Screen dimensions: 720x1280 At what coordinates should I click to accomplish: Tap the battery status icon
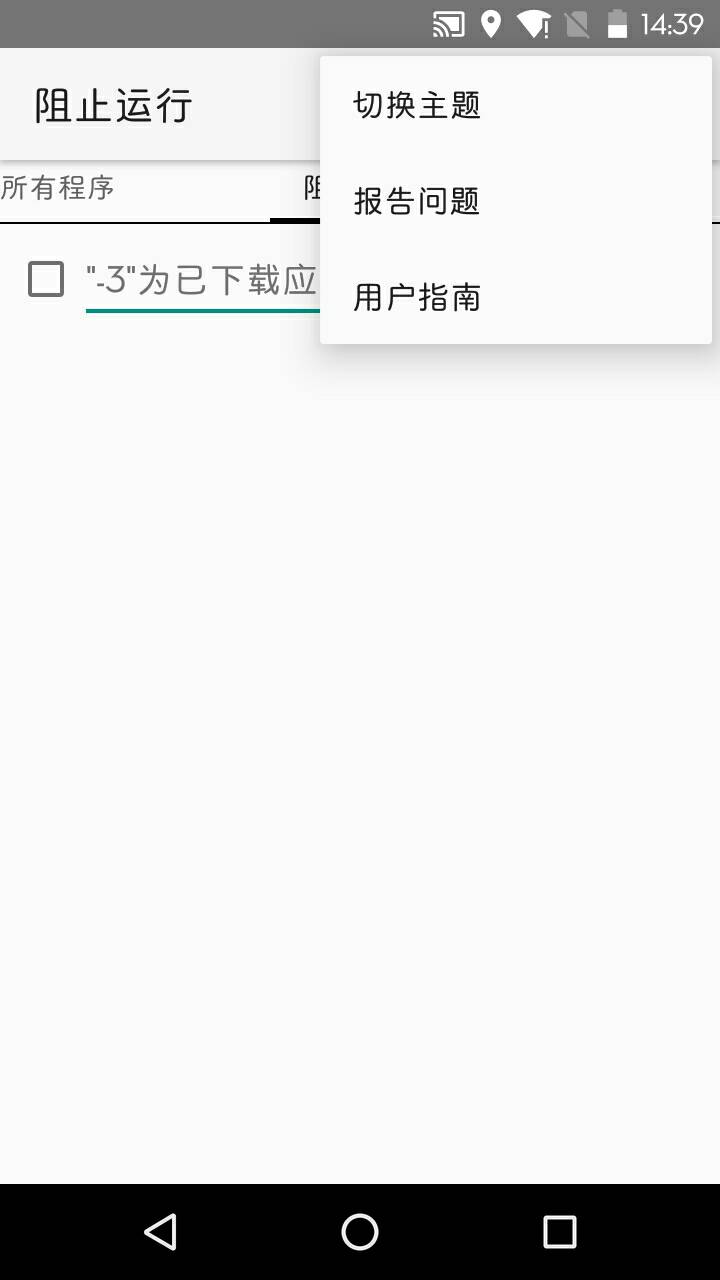pyautogui.click(x=617, y=24)
